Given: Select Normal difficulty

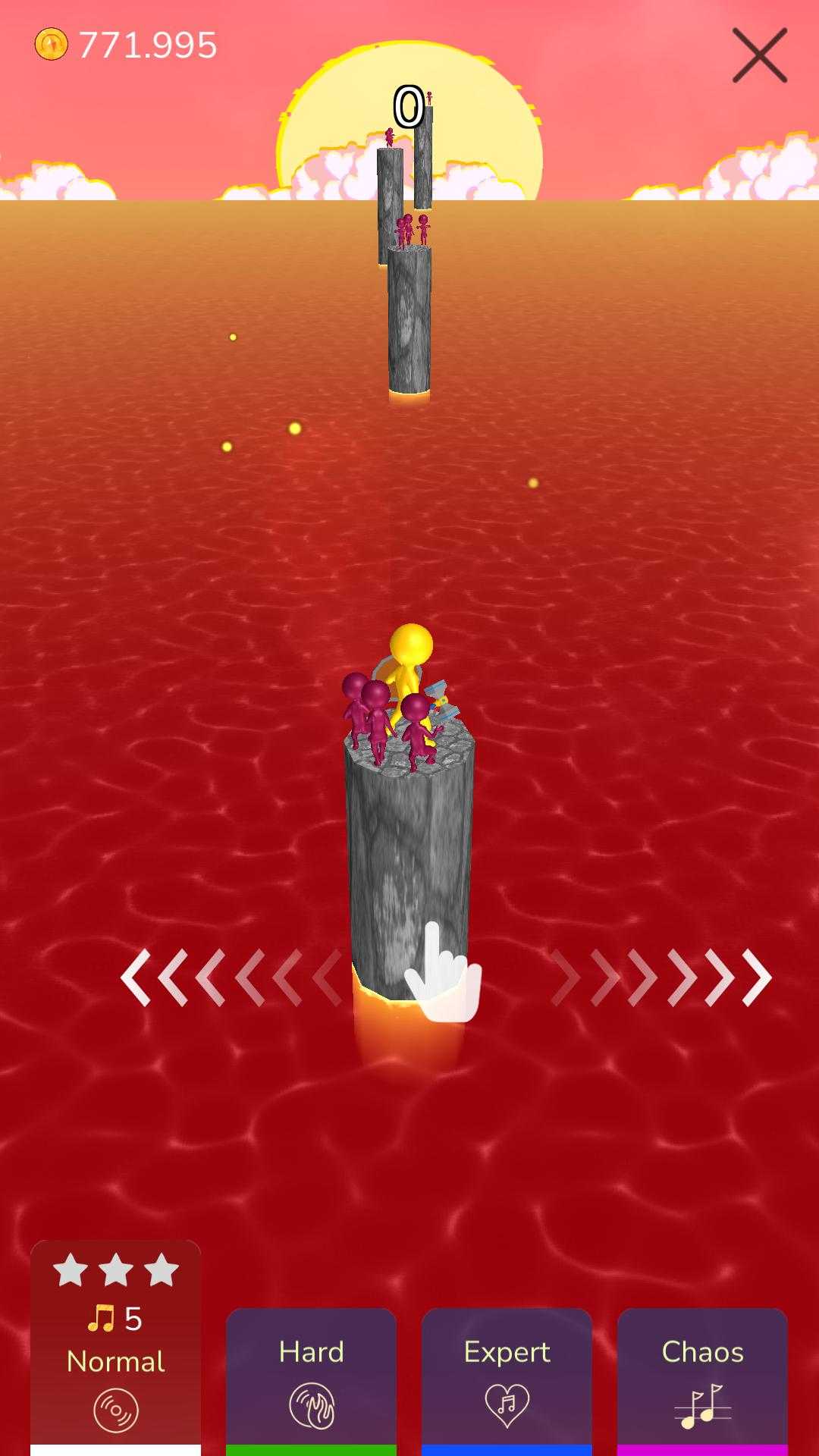Looking at the screenshot, I should (x=115, y=1348).
